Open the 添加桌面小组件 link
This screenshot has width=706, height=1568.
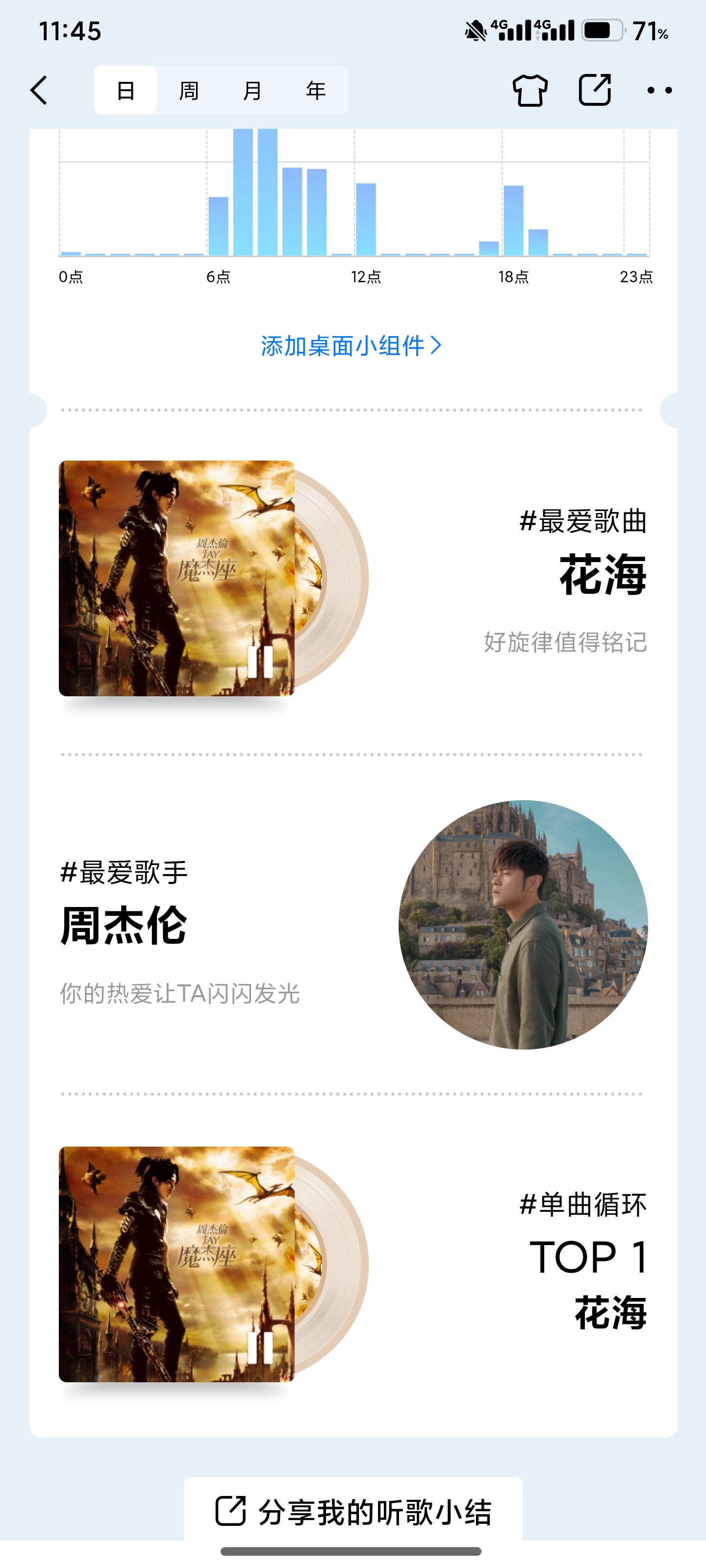352,346
